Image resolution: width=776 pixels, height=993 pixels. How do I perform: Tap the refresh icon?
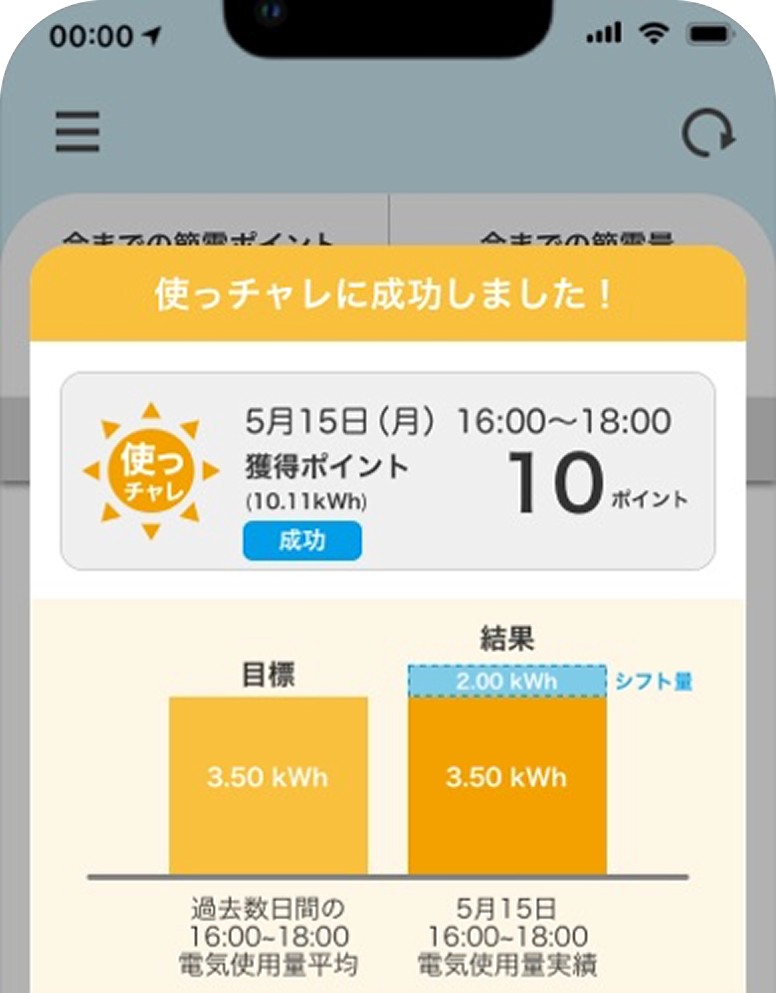[x=708, y=134]
